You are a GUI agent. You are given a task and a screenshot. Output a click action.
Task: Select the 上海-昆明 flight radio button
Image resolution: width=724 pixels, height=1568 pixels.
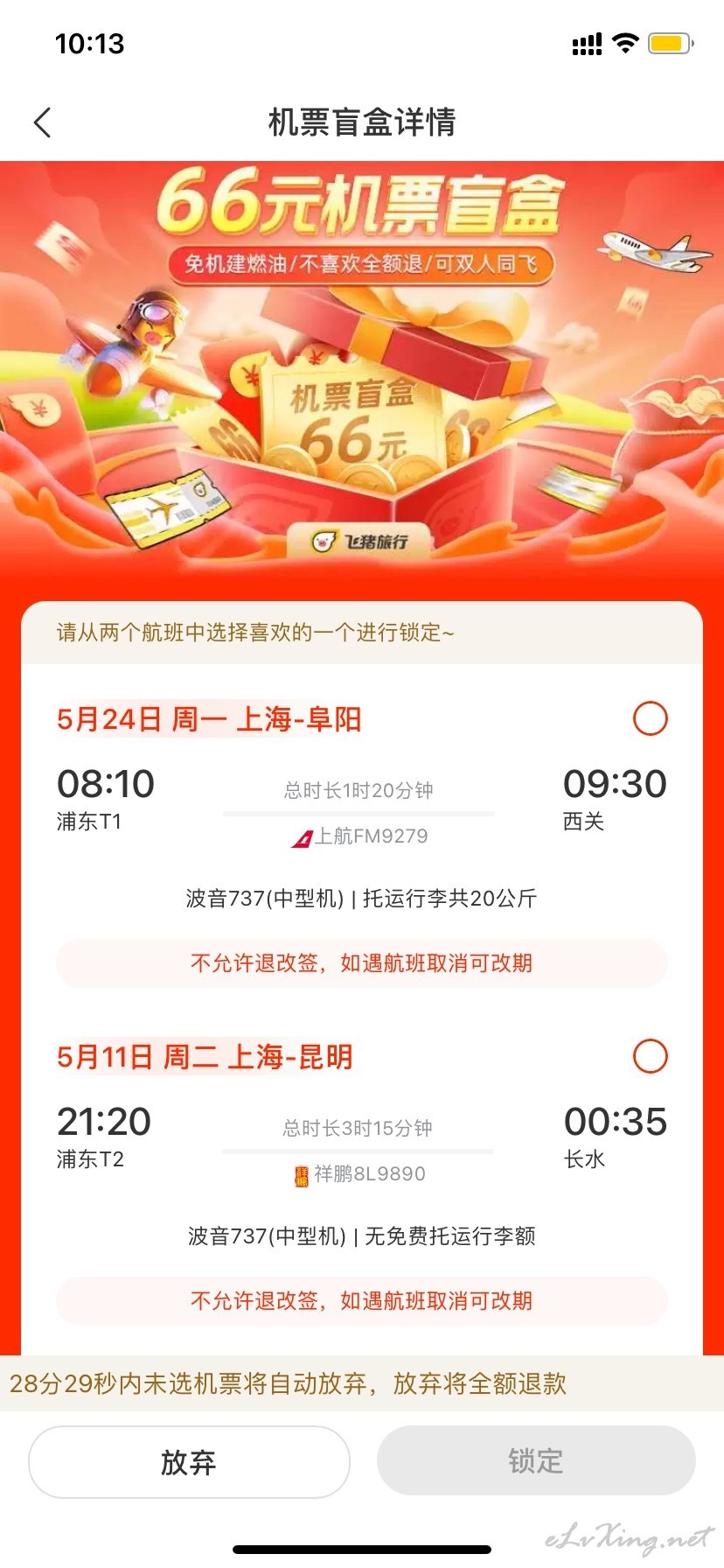650,1056
